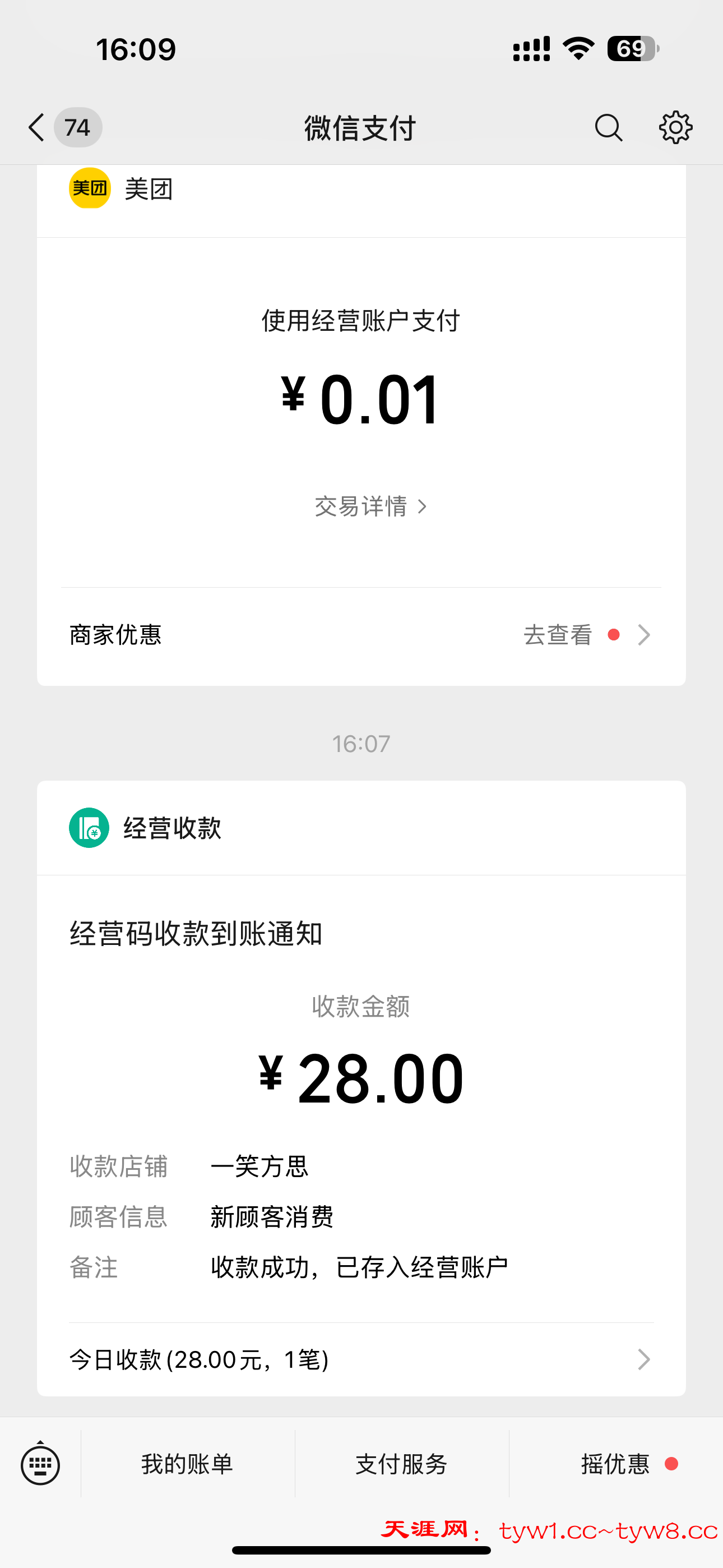
Task: Open search in WeChat Pay
Action: click(608, 128)
